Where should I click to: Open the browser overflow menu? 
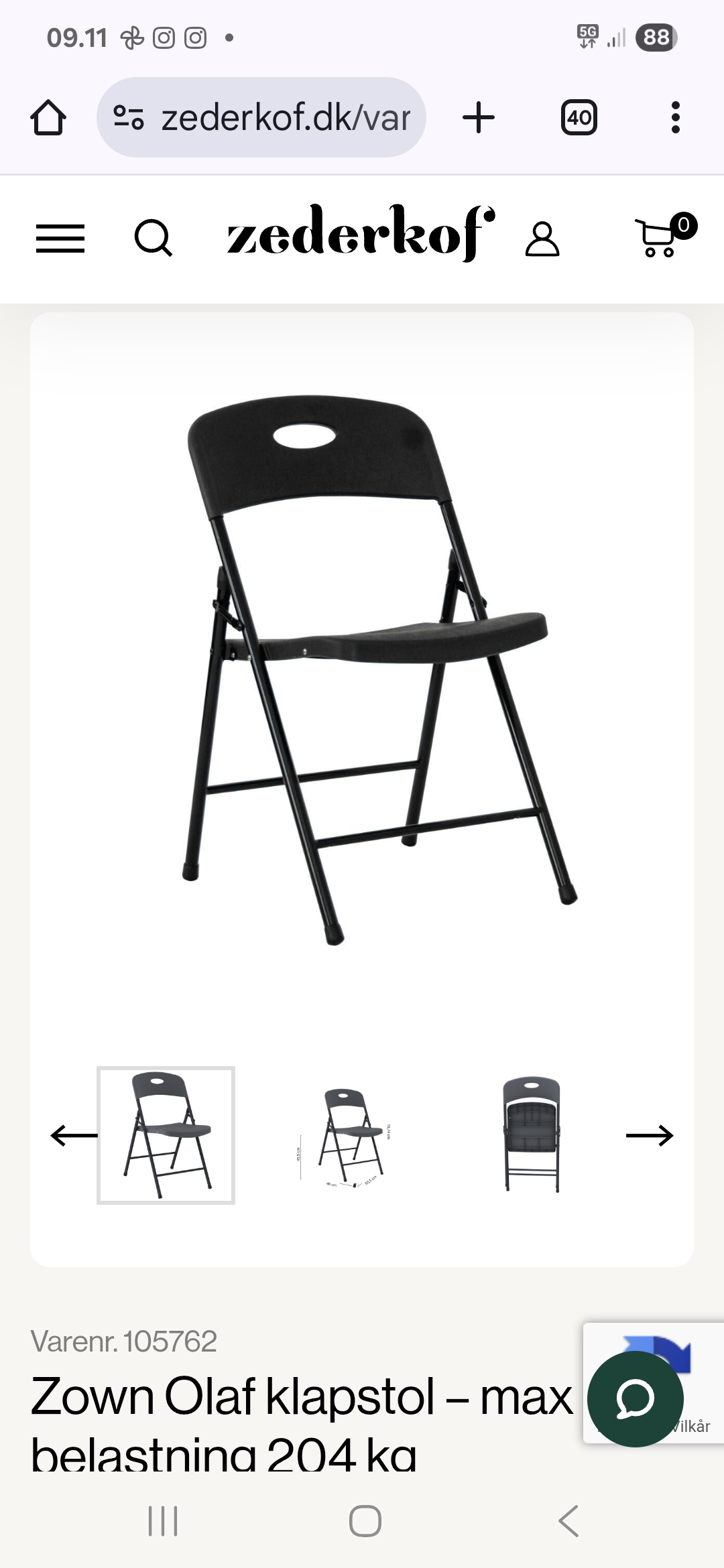click(x=675, y=118)
